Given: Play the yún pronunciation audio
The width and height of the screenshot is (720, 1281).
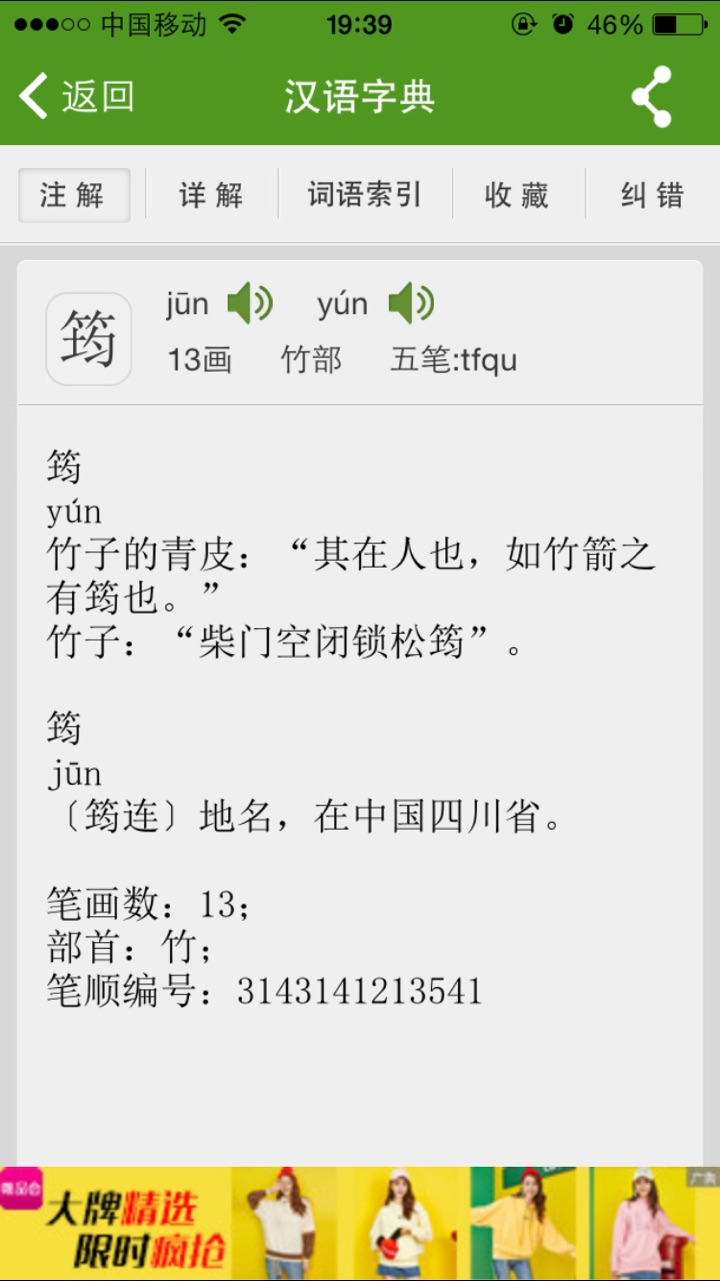Looking at the screenshot, I should point(411,304).
